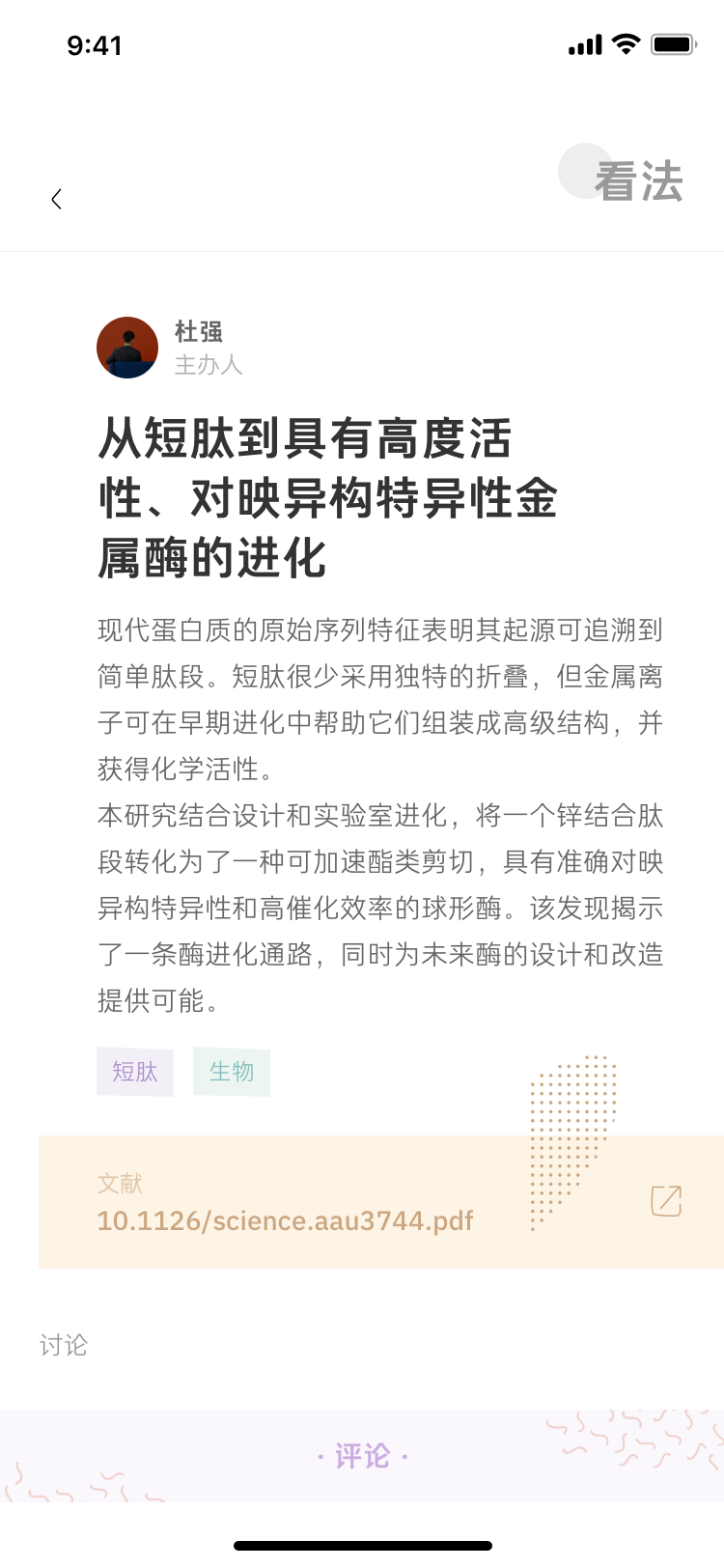
Task: Go back using the top-left arrow
Action: [56, 199]
